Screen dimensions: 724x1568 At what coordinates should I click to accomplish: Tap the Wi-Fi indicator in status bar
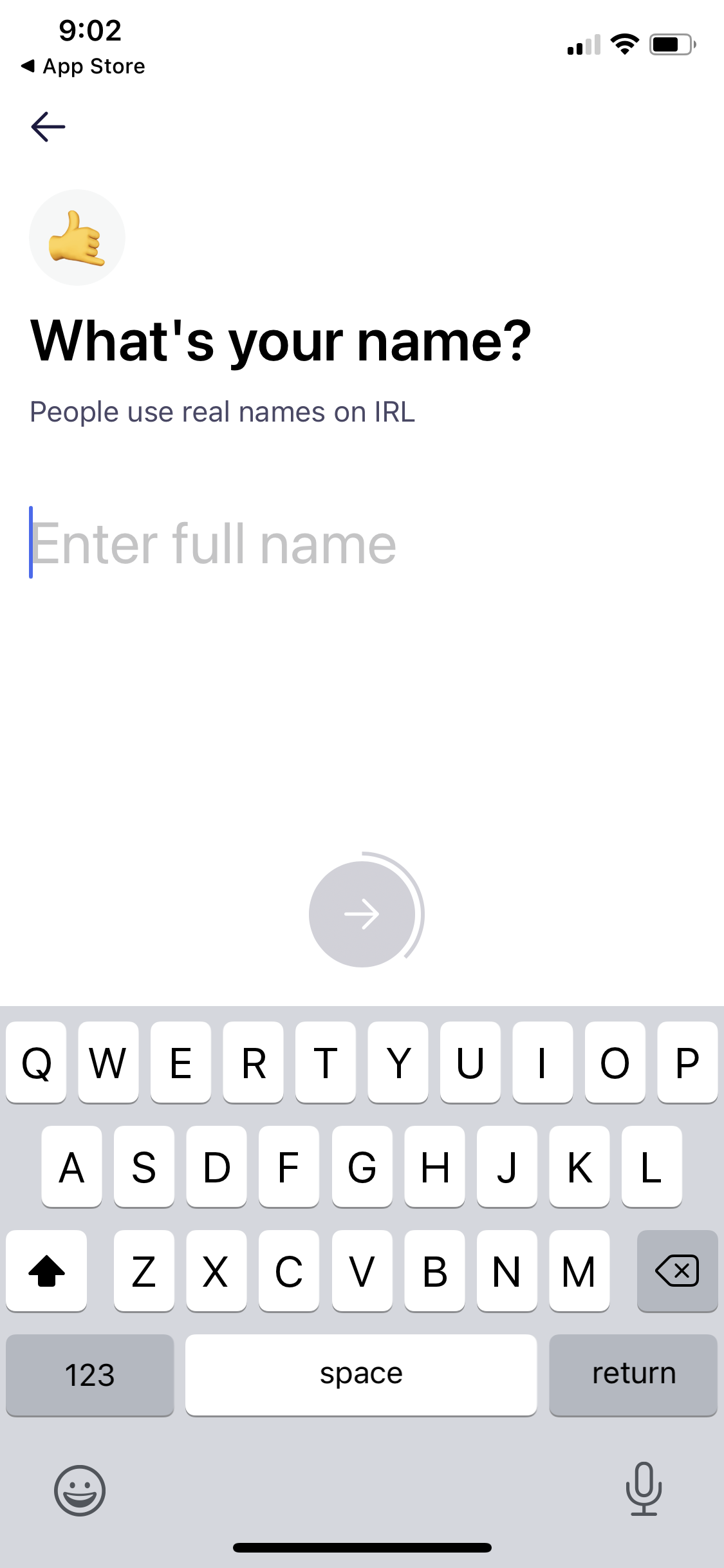point(622,42)
